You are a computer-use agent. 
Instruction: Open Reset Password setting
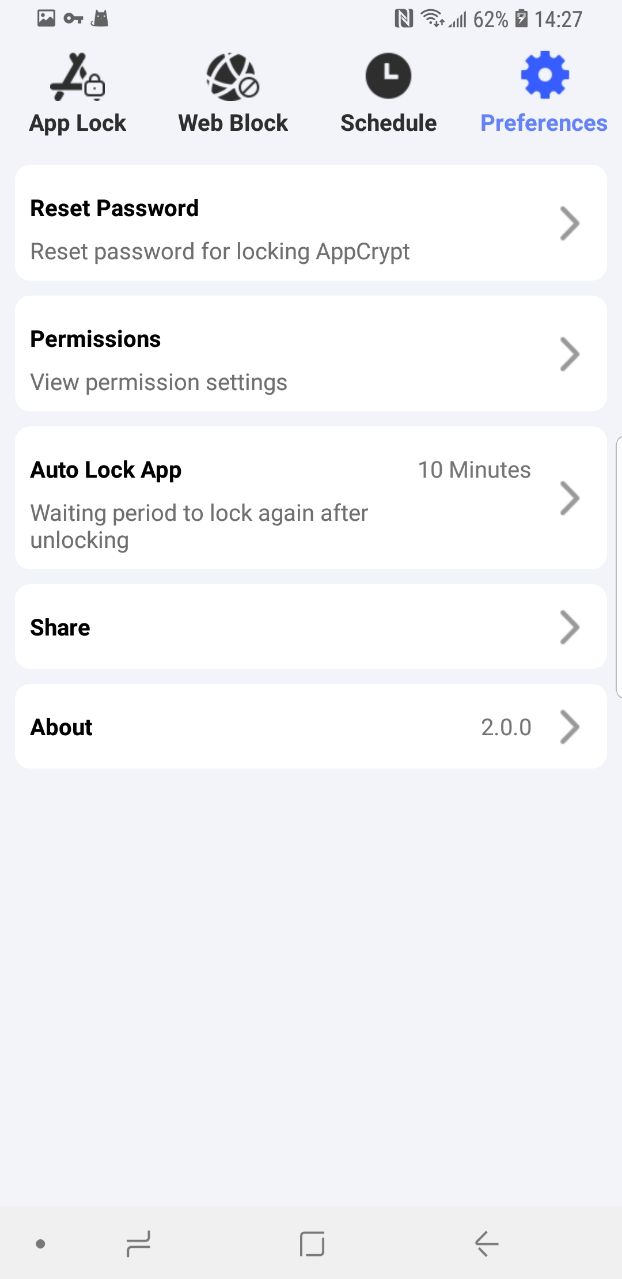click(310, 223)
